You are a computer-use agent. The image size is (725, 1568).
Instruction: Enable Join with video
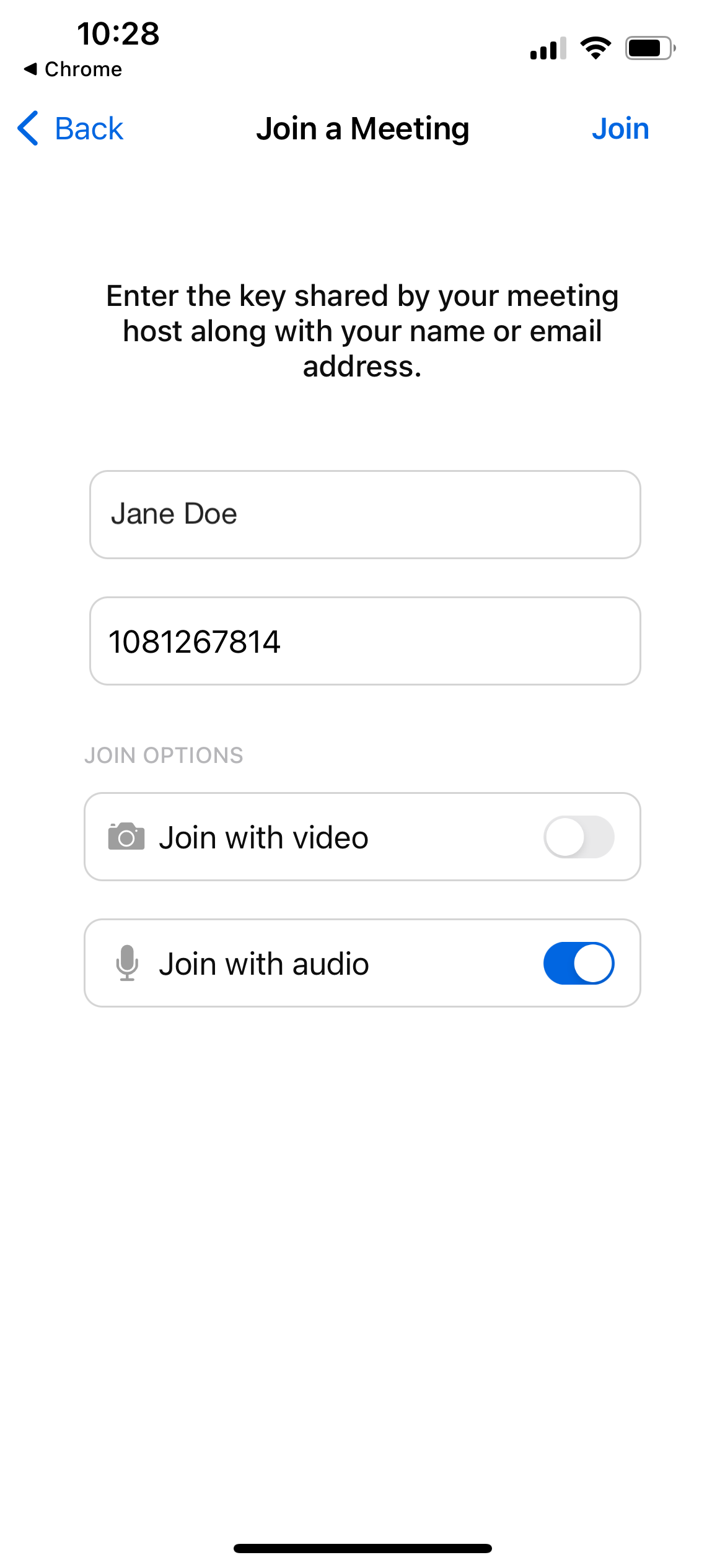click(579, 837)
